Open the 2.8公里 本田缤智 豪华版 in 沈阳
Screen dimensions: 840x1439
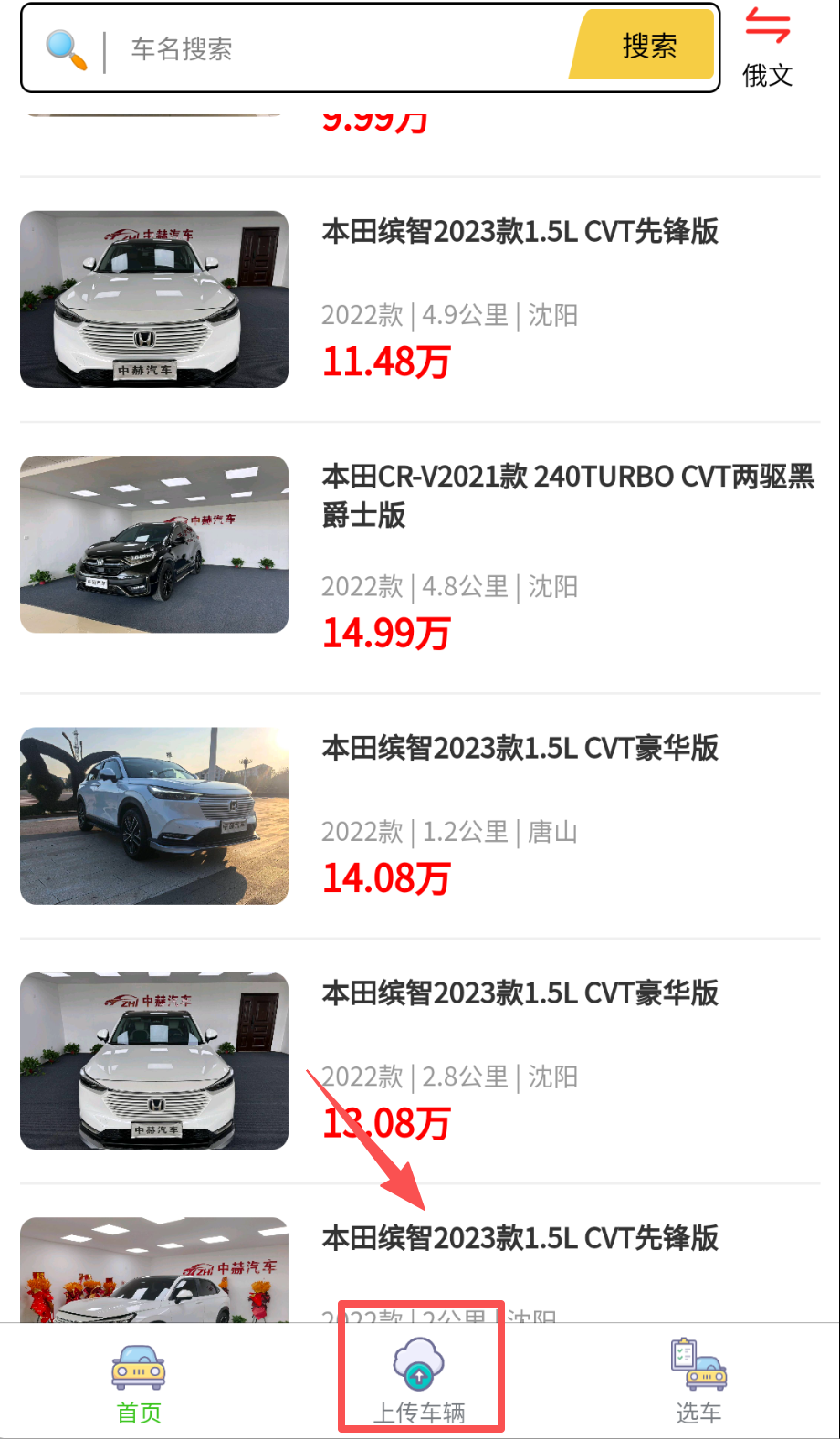point(520,993)
